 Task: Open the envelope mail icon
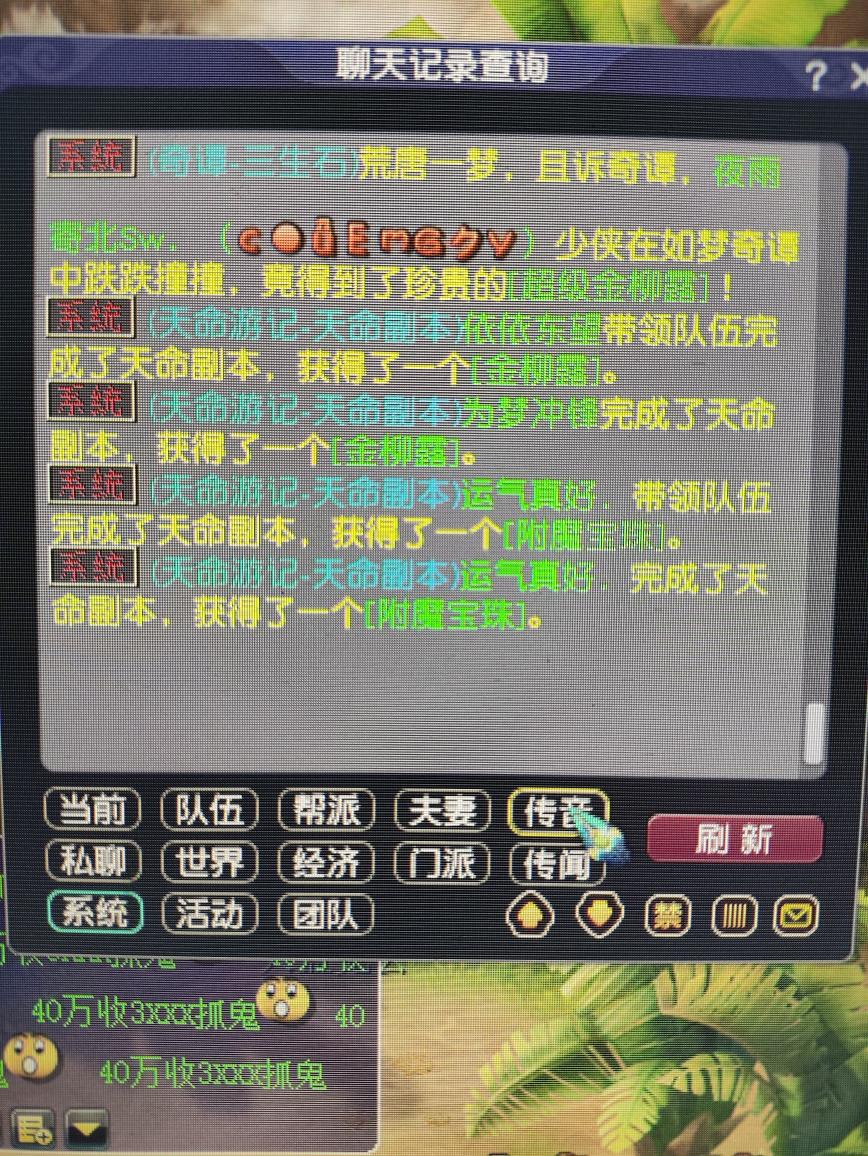pos(797,915)
